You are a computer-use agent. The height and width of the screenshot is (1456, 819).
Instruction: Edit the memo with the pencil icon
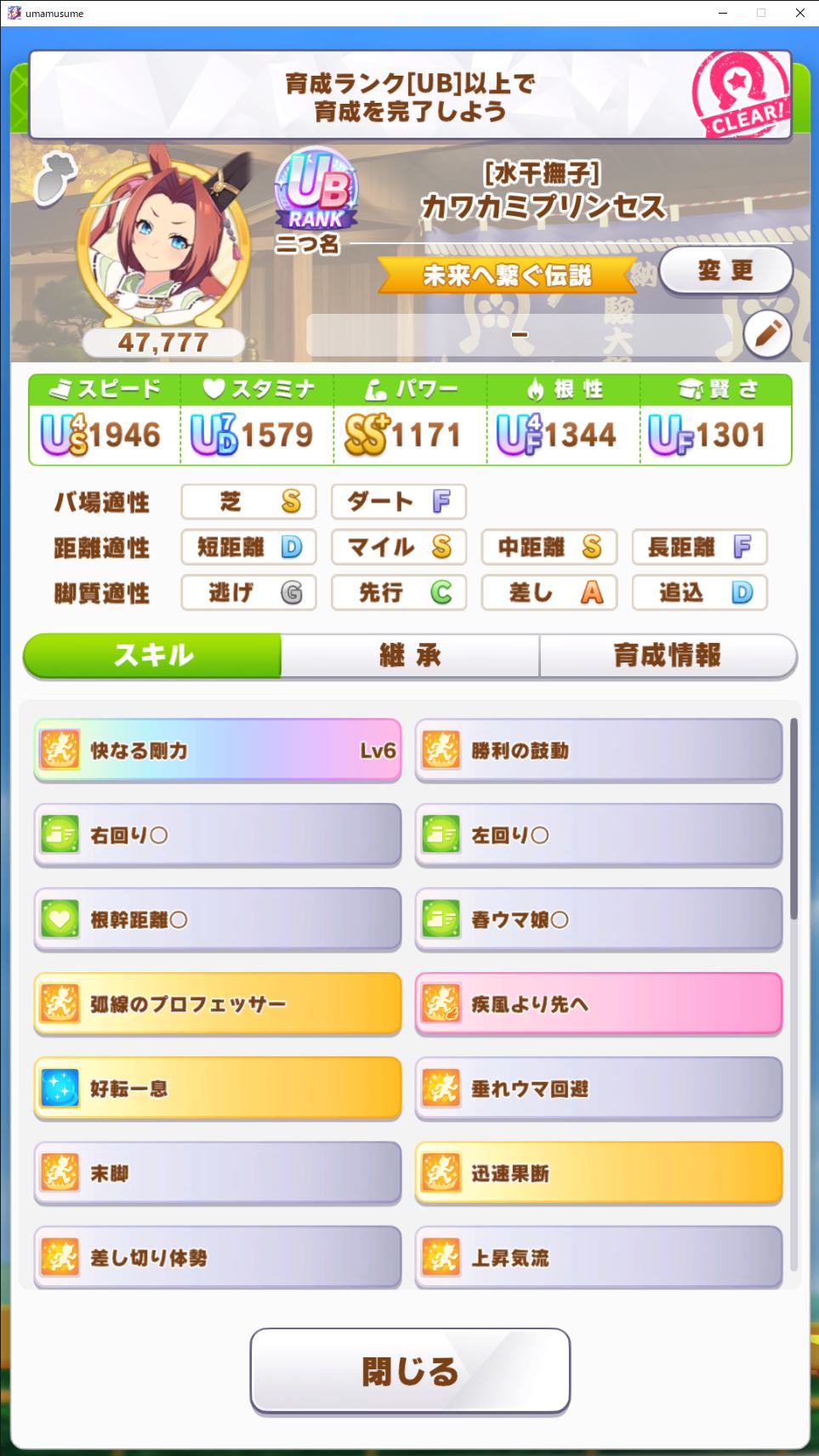[x=767, y=335]
